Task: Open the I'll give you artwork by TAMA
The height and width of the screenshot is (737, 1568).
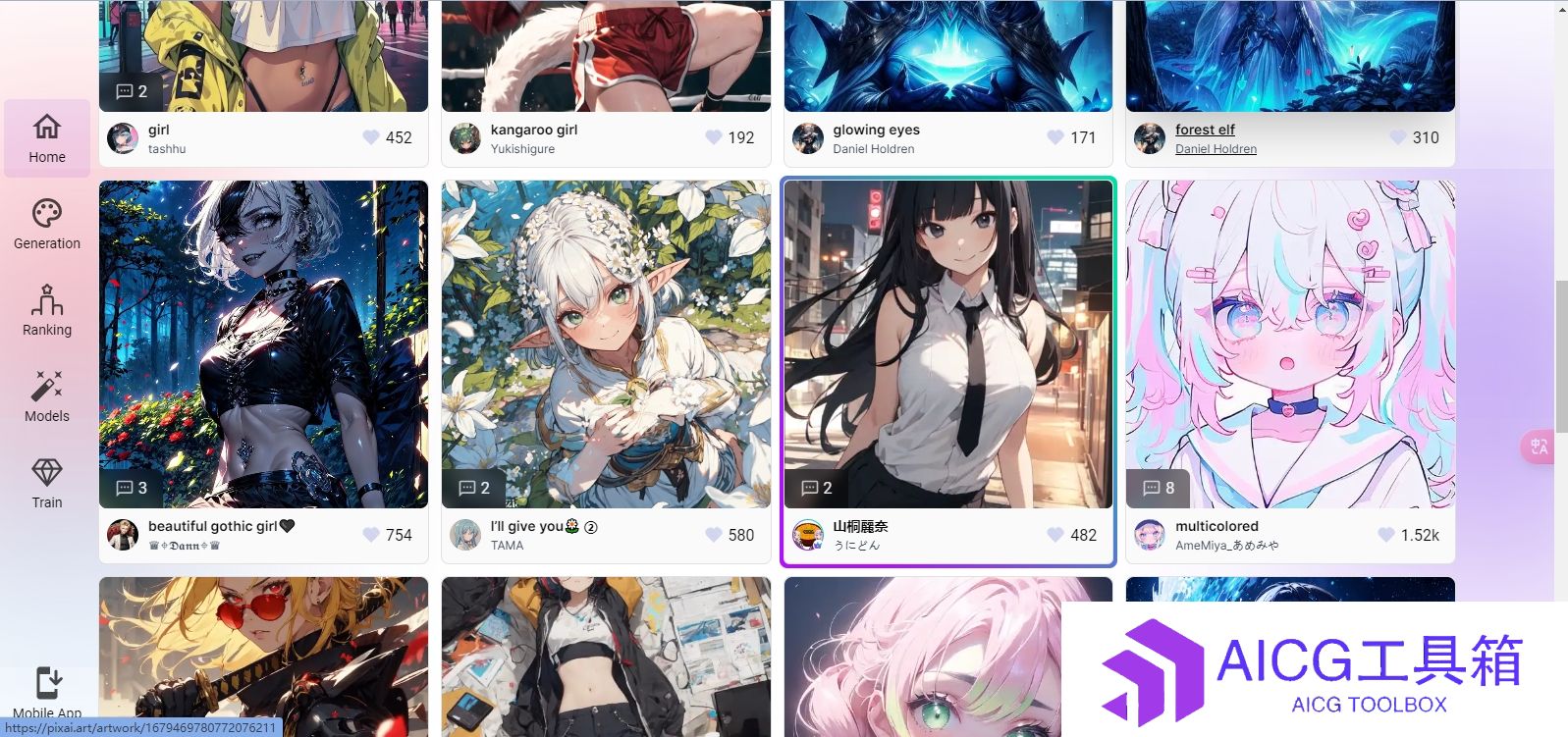Action: coord(606,343)
